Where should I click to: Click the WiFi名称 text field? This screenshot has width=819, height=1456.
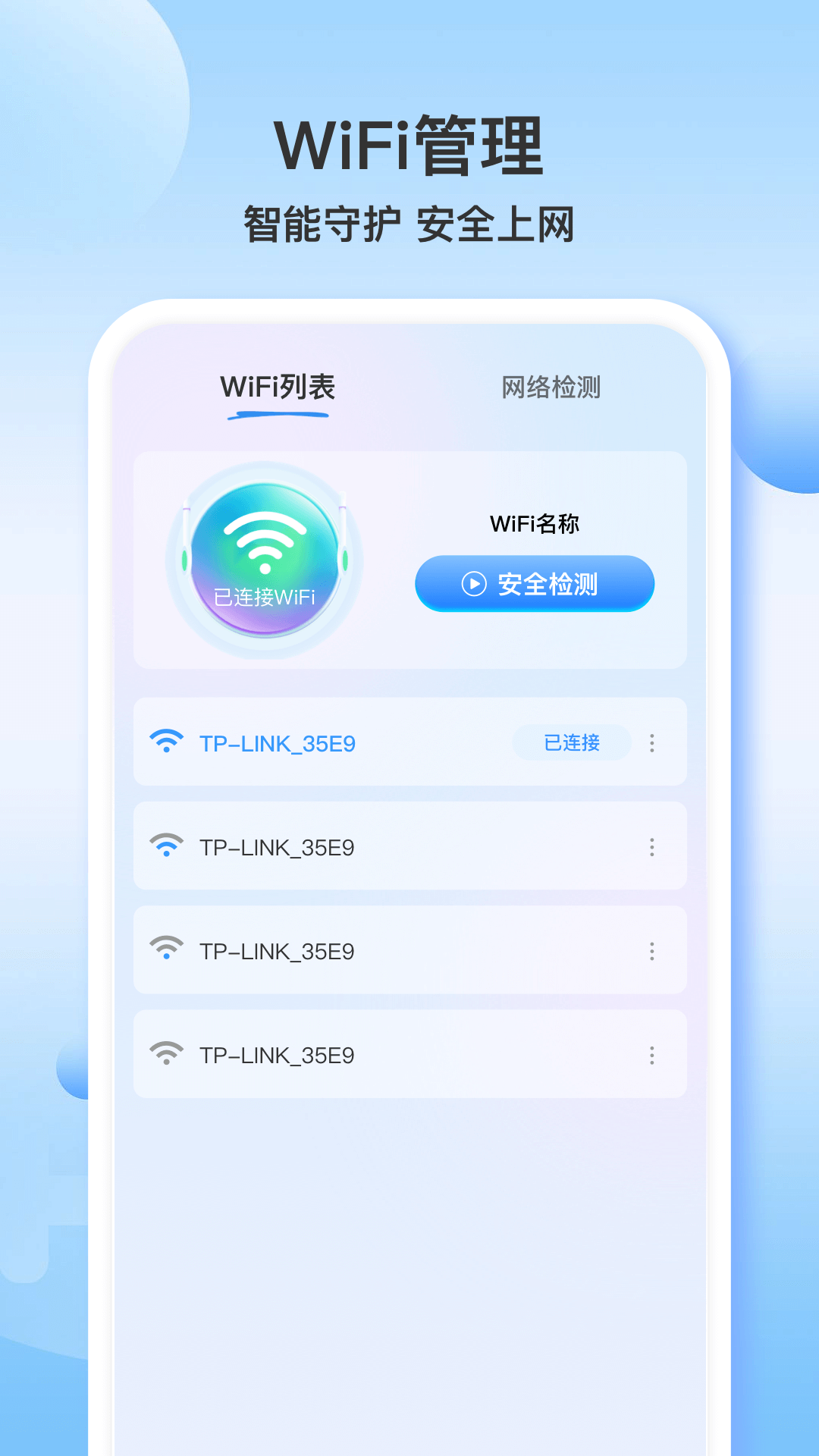[534, 523]
